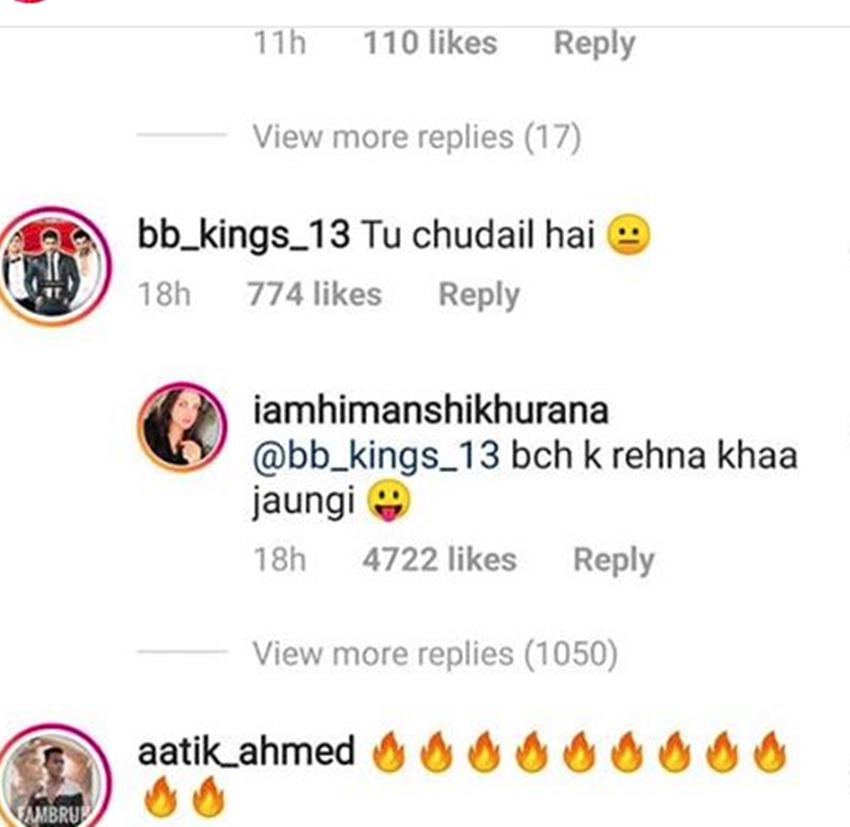
Task: Open bb_kings_13 username link in comment
Action: pyautogui.click(x=243, y=236)
